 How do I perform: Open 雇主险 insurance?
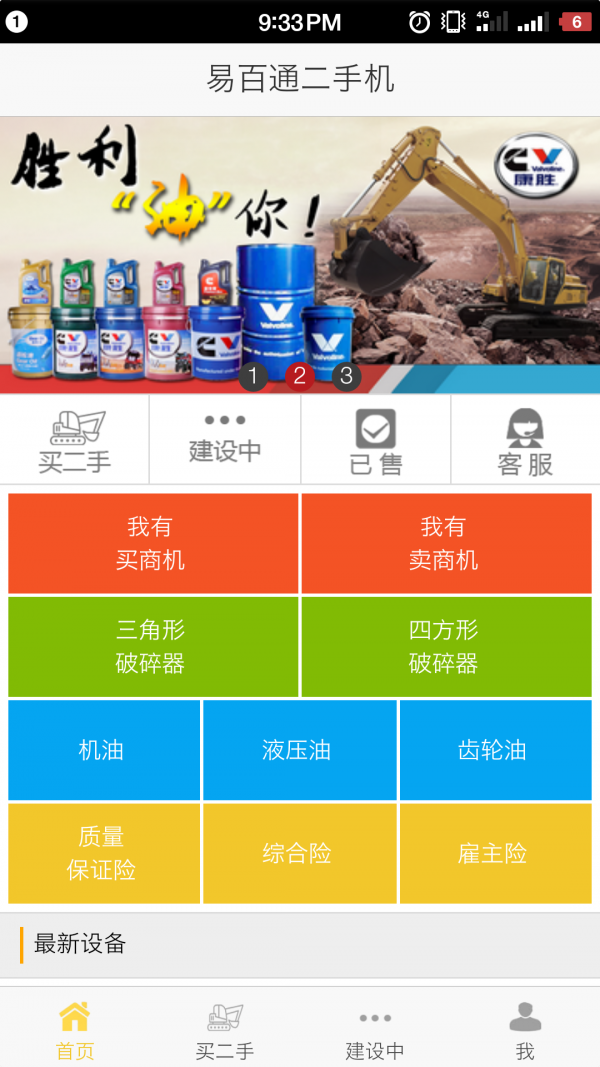495,853
